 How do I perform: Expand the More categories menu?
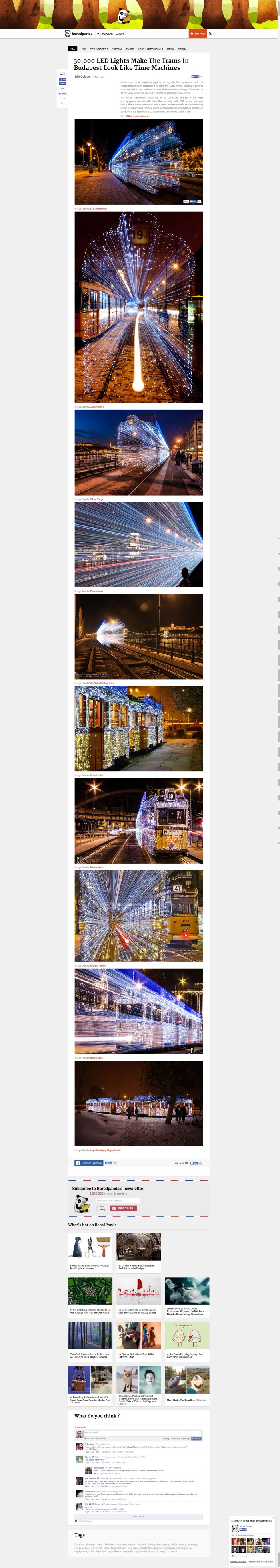click(x=182, y=48)
